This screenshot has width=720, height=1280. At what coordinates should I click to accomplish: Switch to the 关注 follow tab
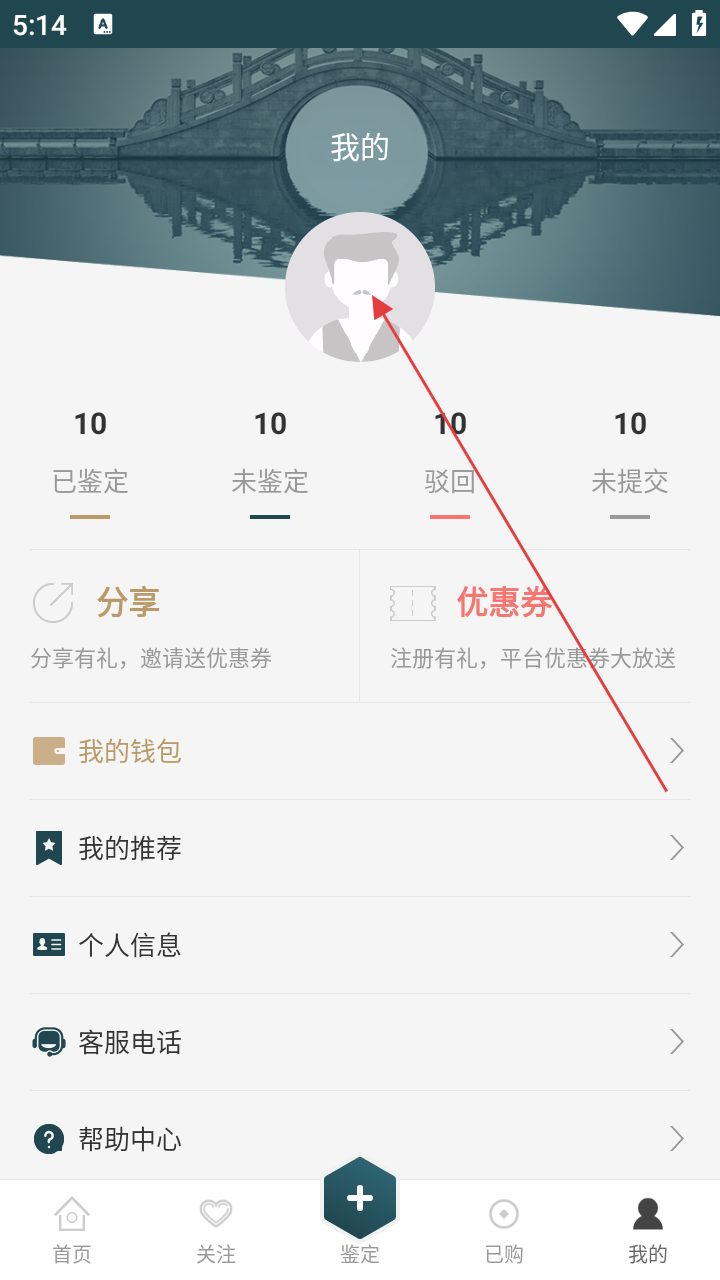pyautogui.click(x=216, y=1230)
